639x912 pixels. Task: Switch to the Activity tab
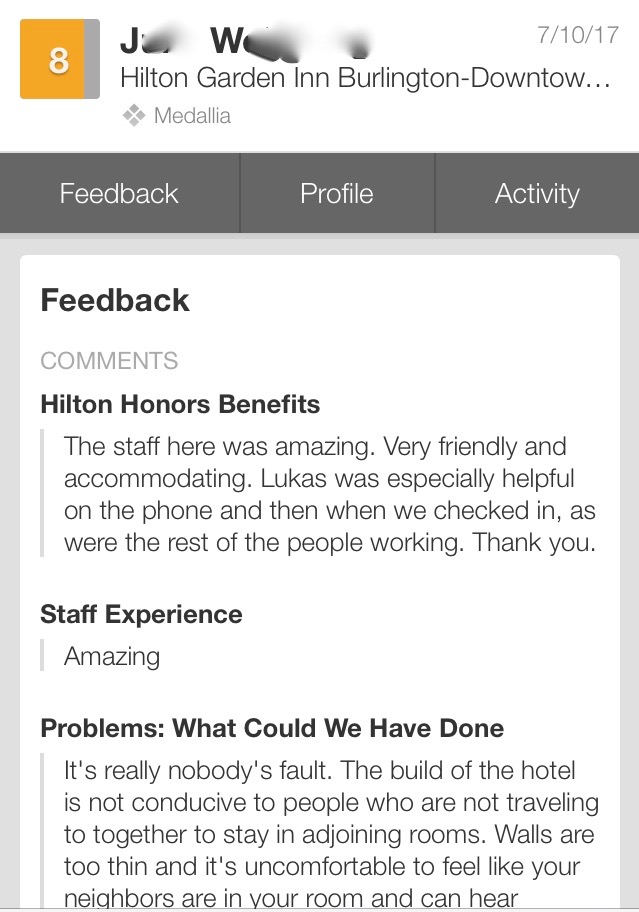(x=537, y=193)
